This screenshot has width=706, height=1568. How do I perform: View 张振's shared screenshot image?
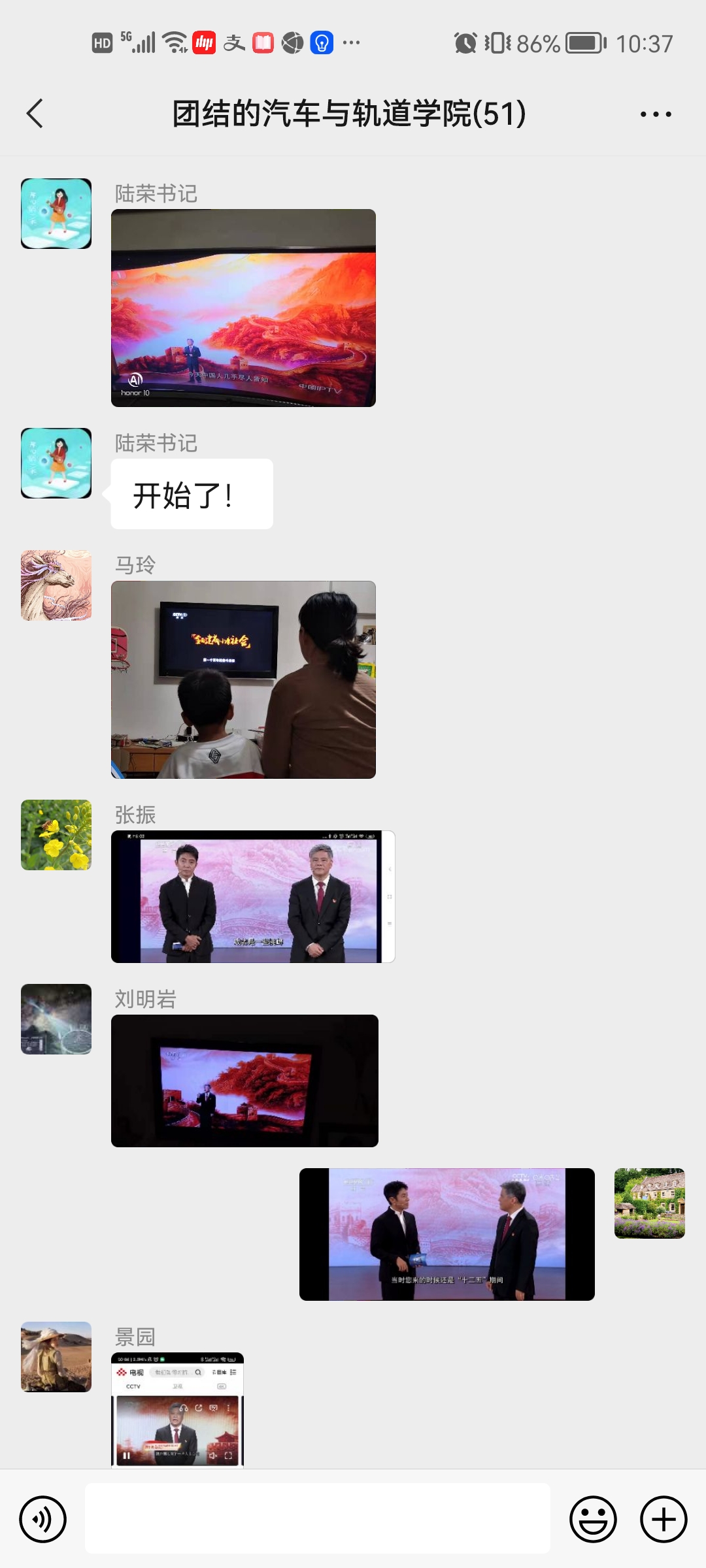(253, 896)
